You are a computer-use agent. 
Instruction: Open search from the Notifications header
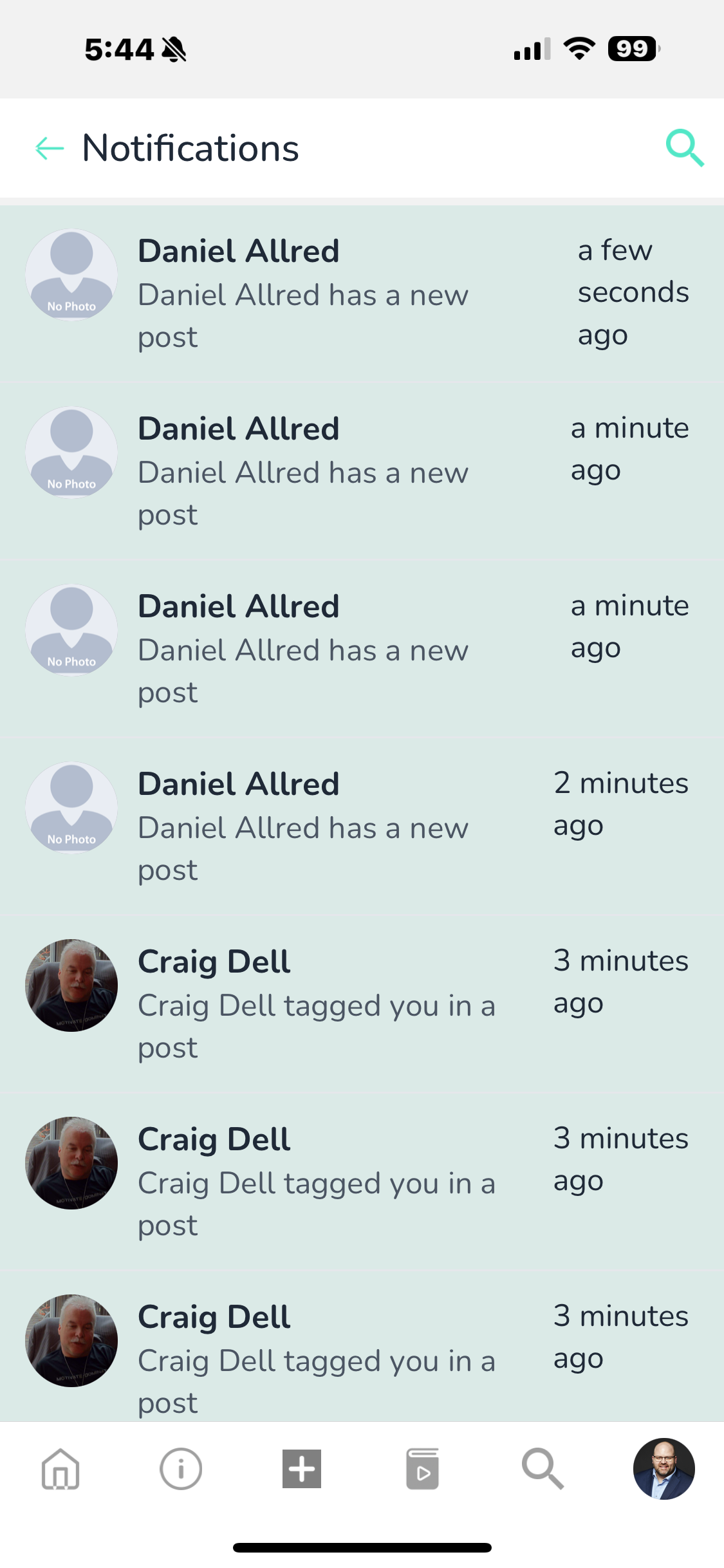[x=684, y=148]
